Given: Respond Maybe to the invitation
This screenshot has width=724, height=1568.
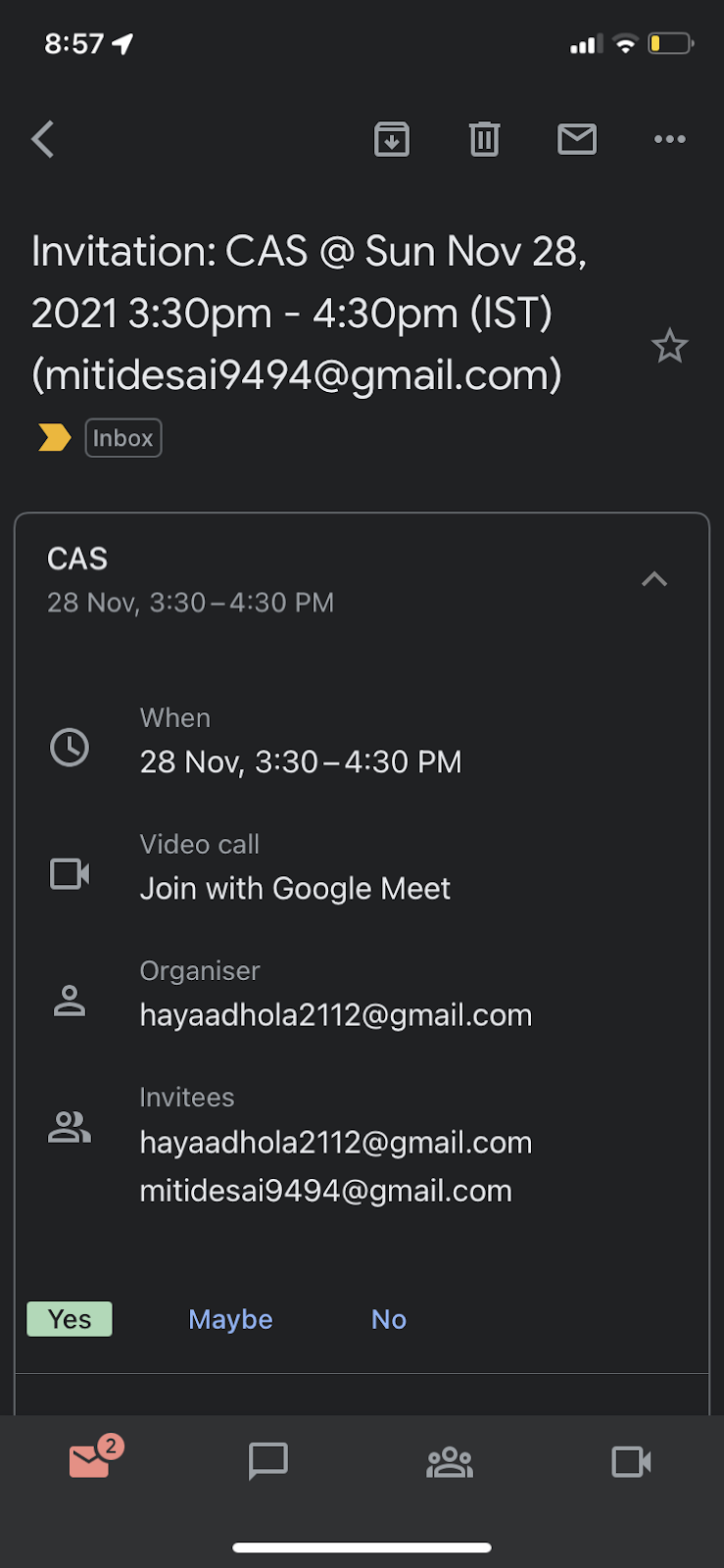Looking at the screenshot, I should (230, 1319).
